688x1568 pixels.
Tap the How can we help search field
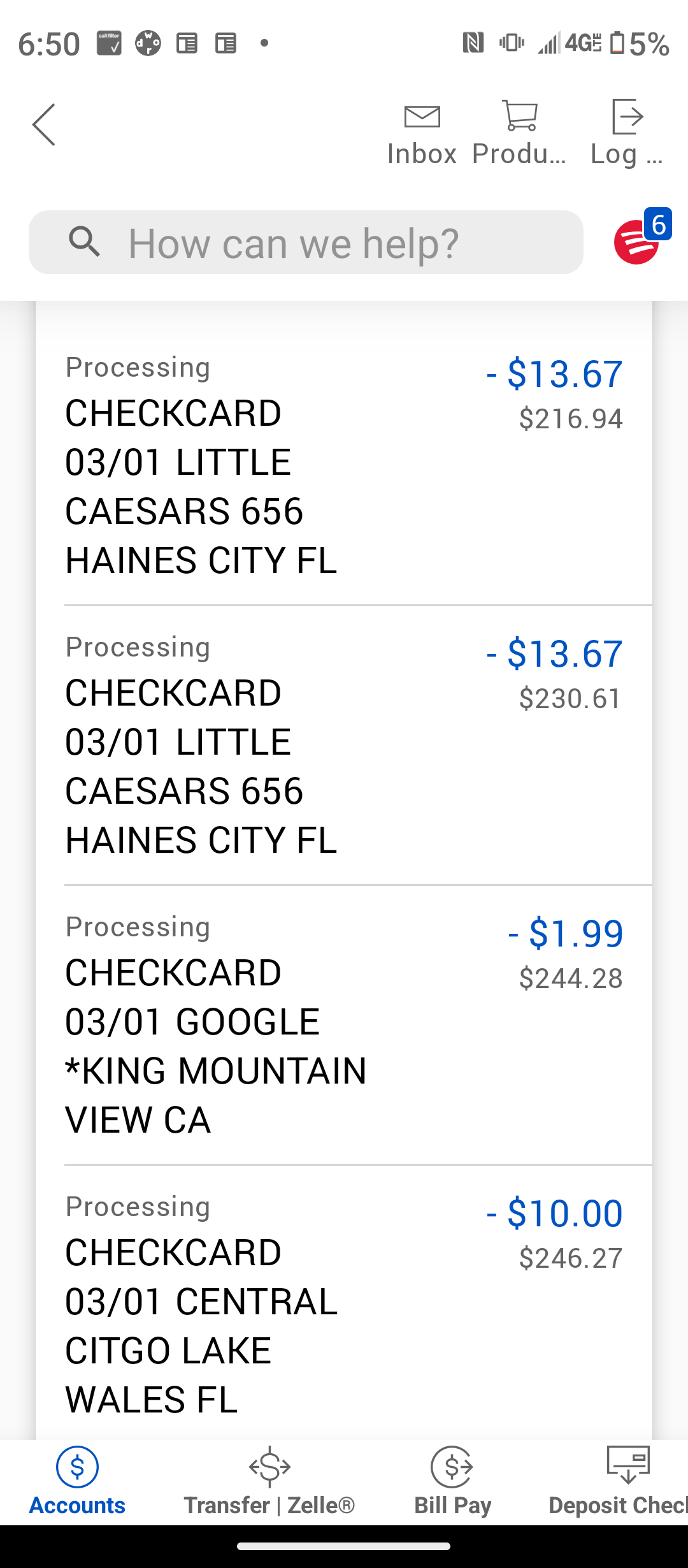pyautogui.click(x=305, y=242)
